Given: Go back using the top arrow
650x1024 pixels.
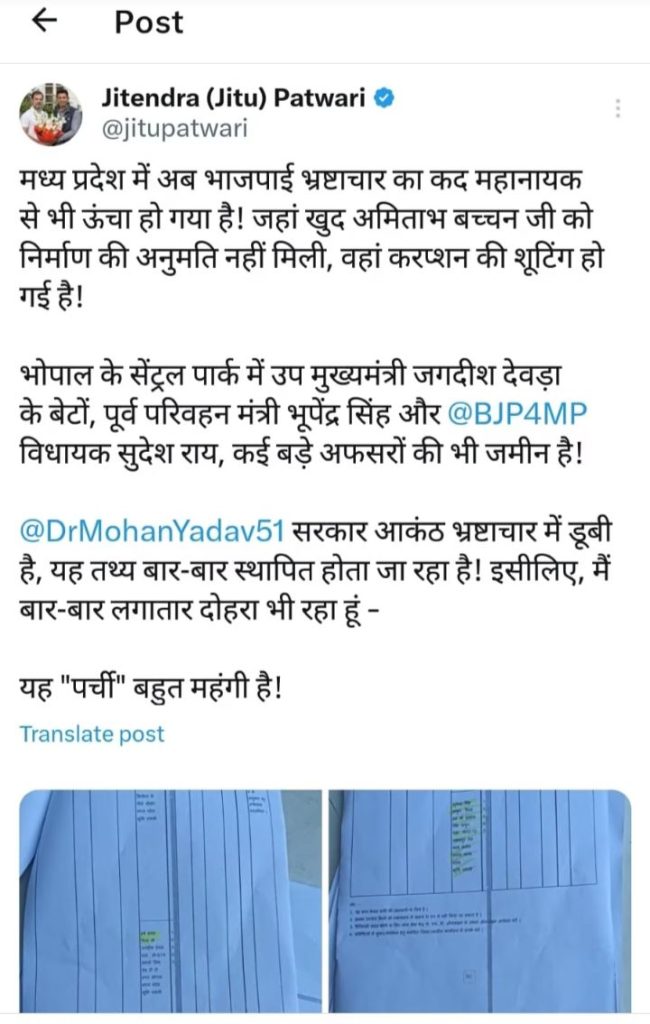Looking at the screenshot, I should [46, 21].
